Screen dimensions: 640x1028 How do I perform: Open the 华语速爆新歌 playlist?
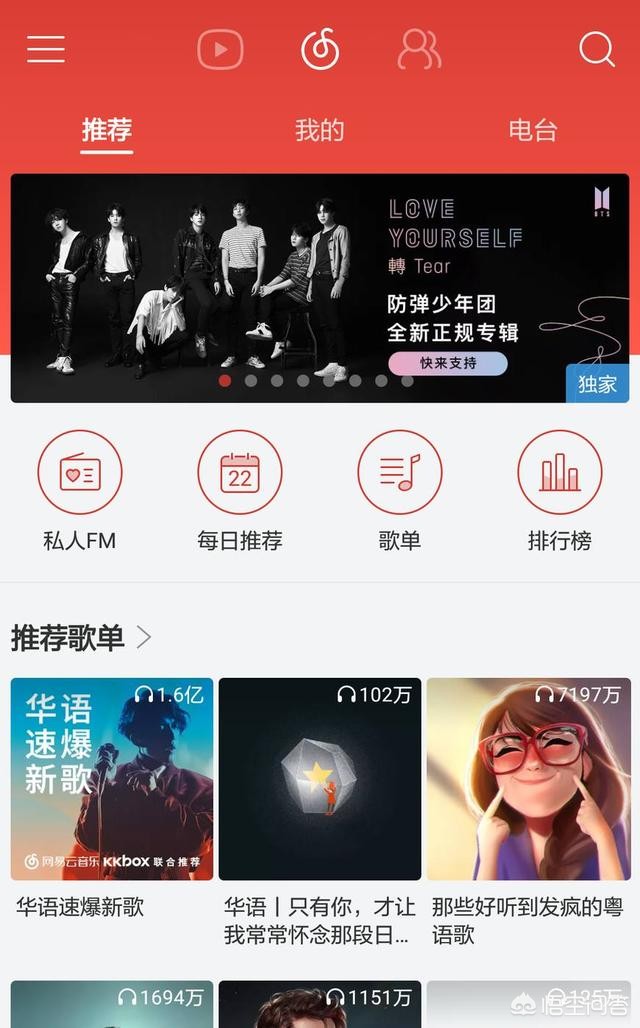pos(112,779)
